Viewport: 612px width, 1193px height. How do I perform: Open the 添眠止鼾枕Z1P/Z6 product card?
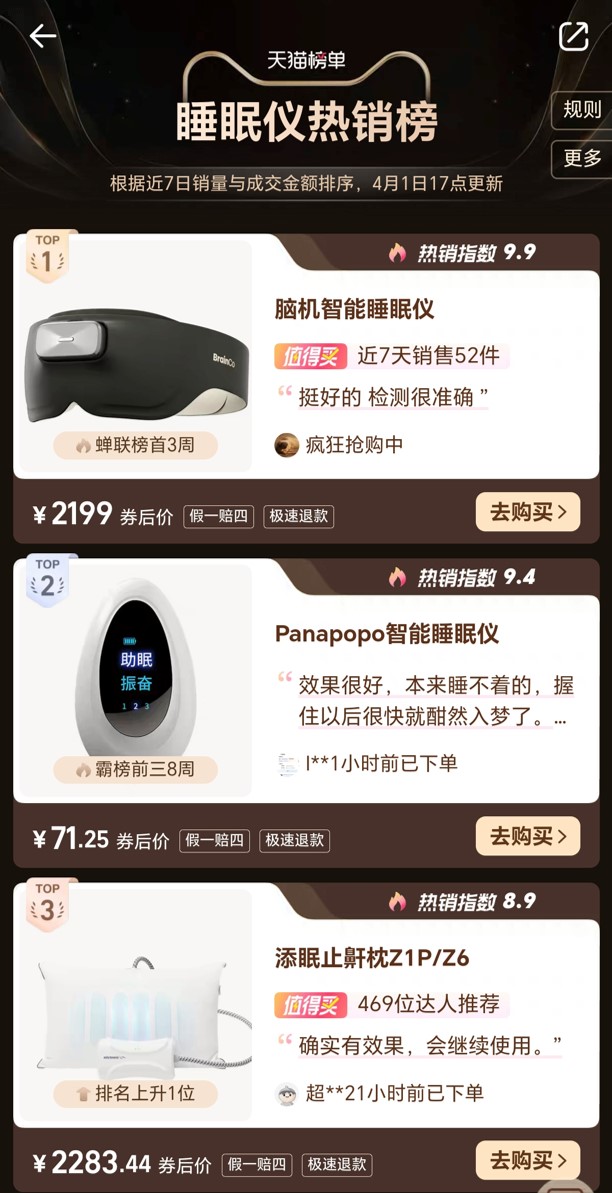click(371, 958)
